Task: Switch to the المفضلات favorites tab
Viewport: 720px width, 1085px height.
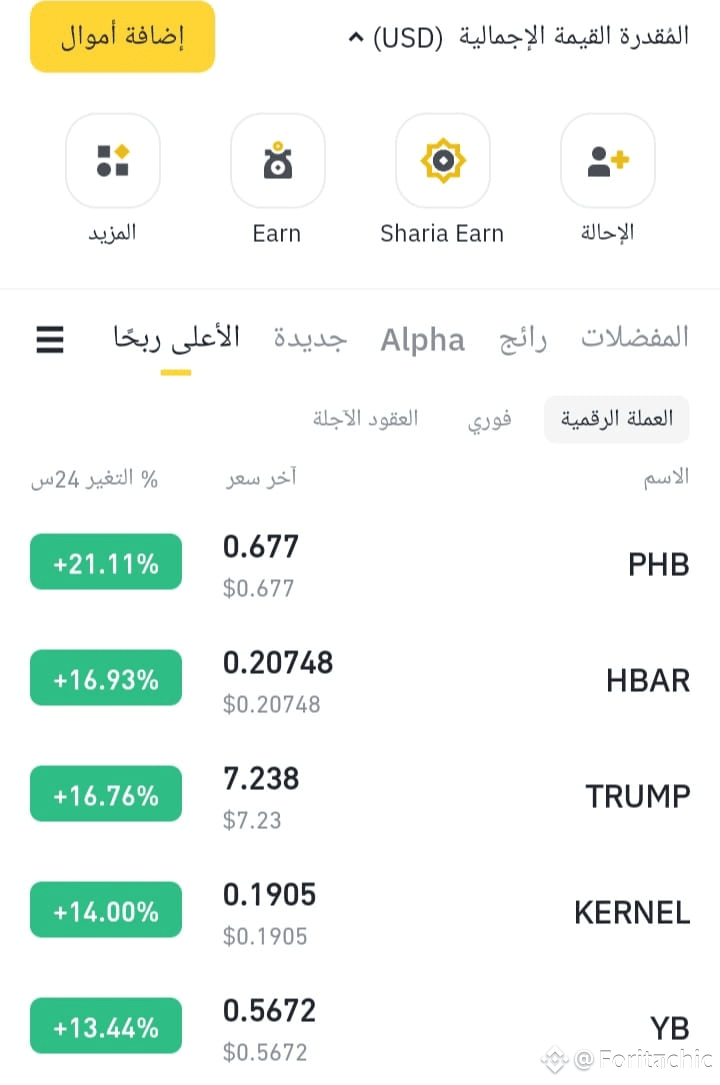Action: coord(634,338)
